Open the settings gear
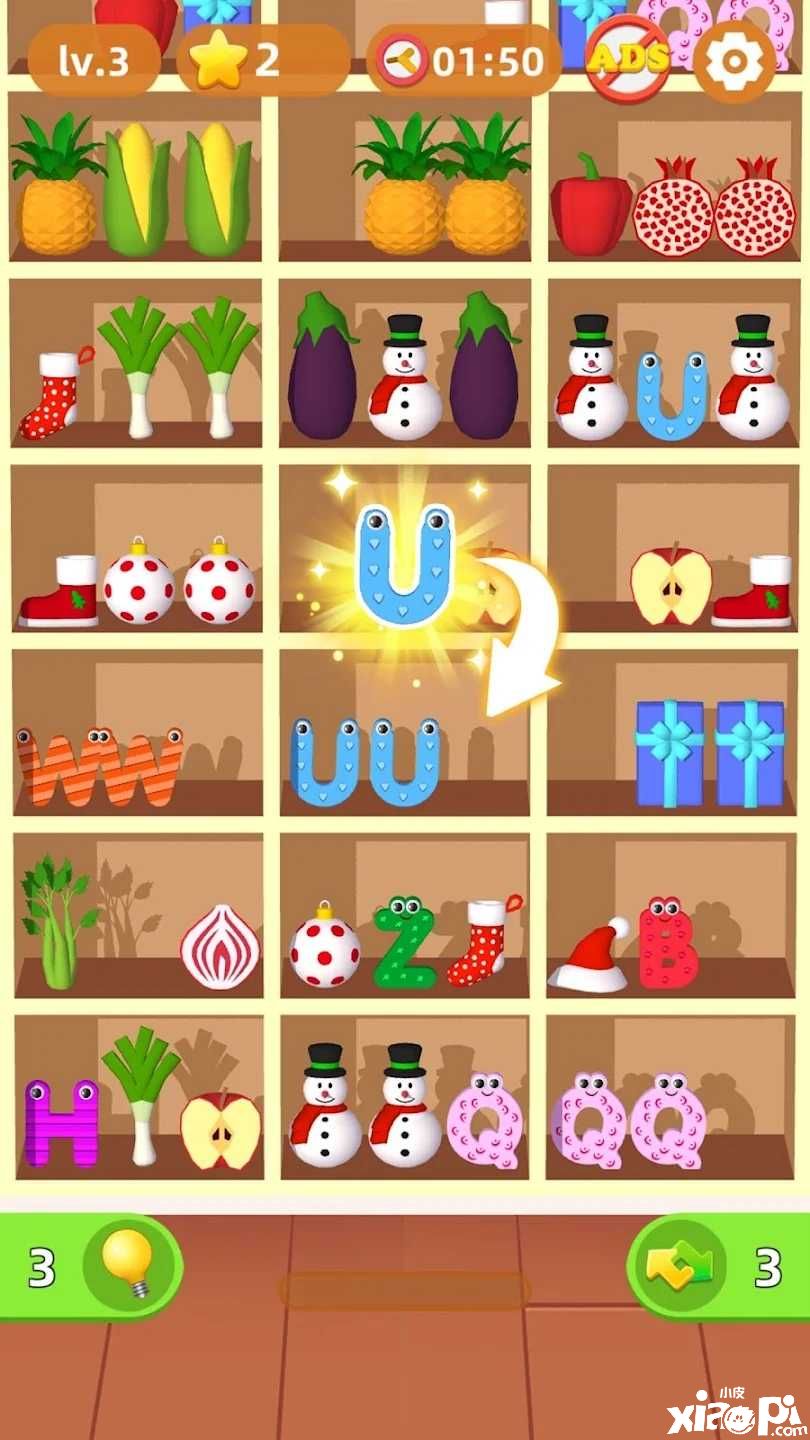The image size is (810, 1440). point(734,62)
